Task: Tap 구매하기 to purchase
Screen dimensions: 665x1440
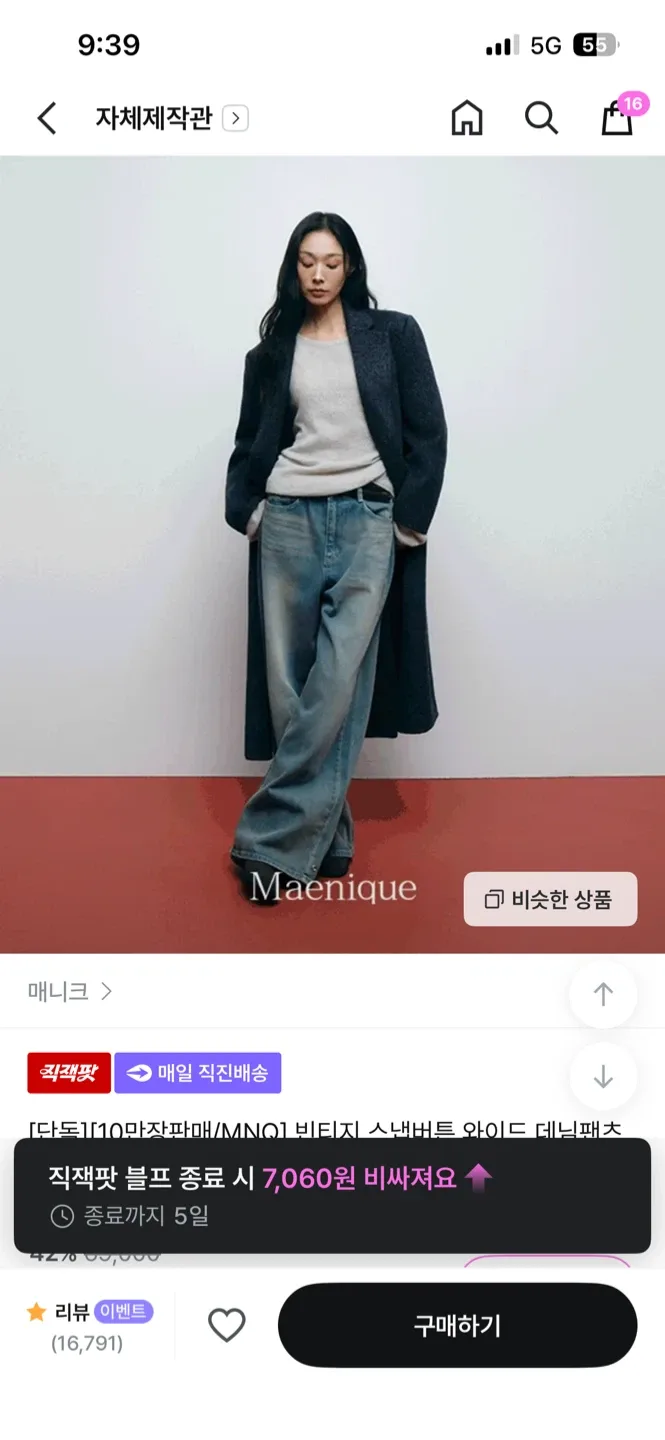Action: [457, 1325]
